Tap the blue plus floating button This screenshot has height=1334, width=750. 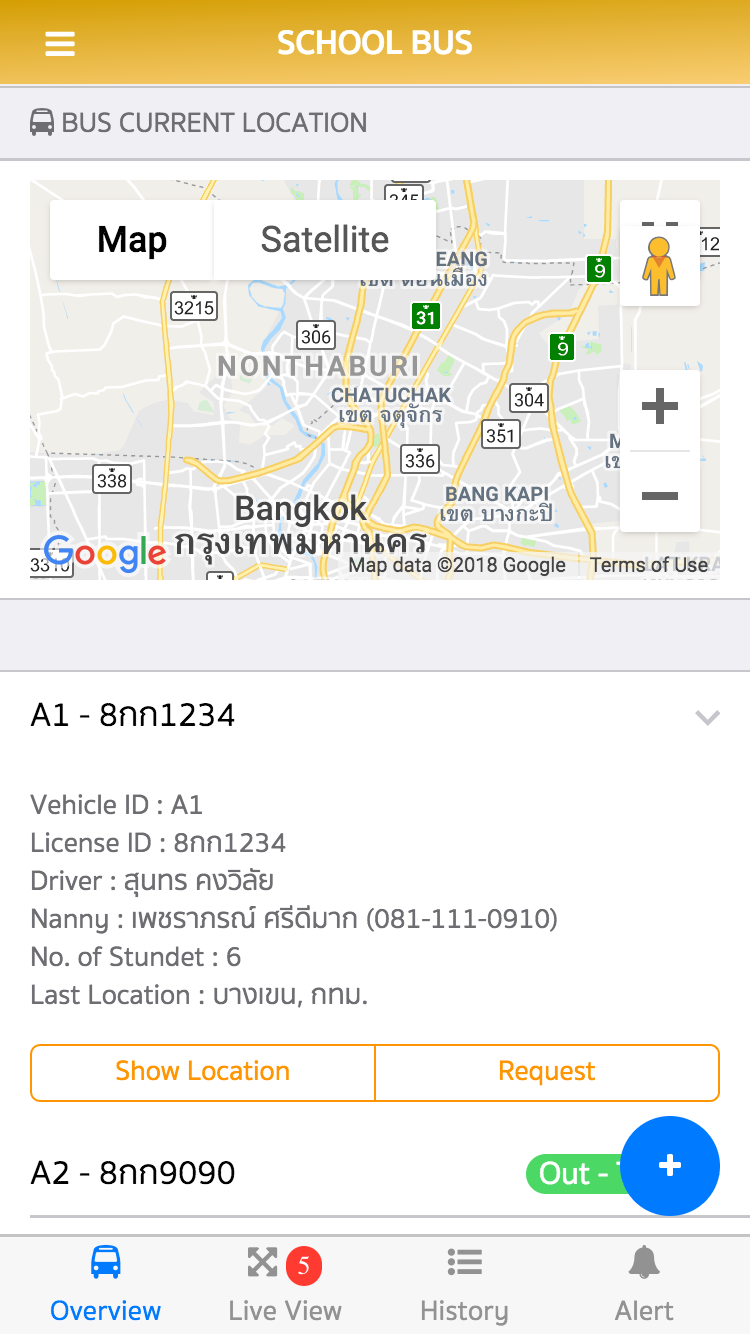[670, 1166]
